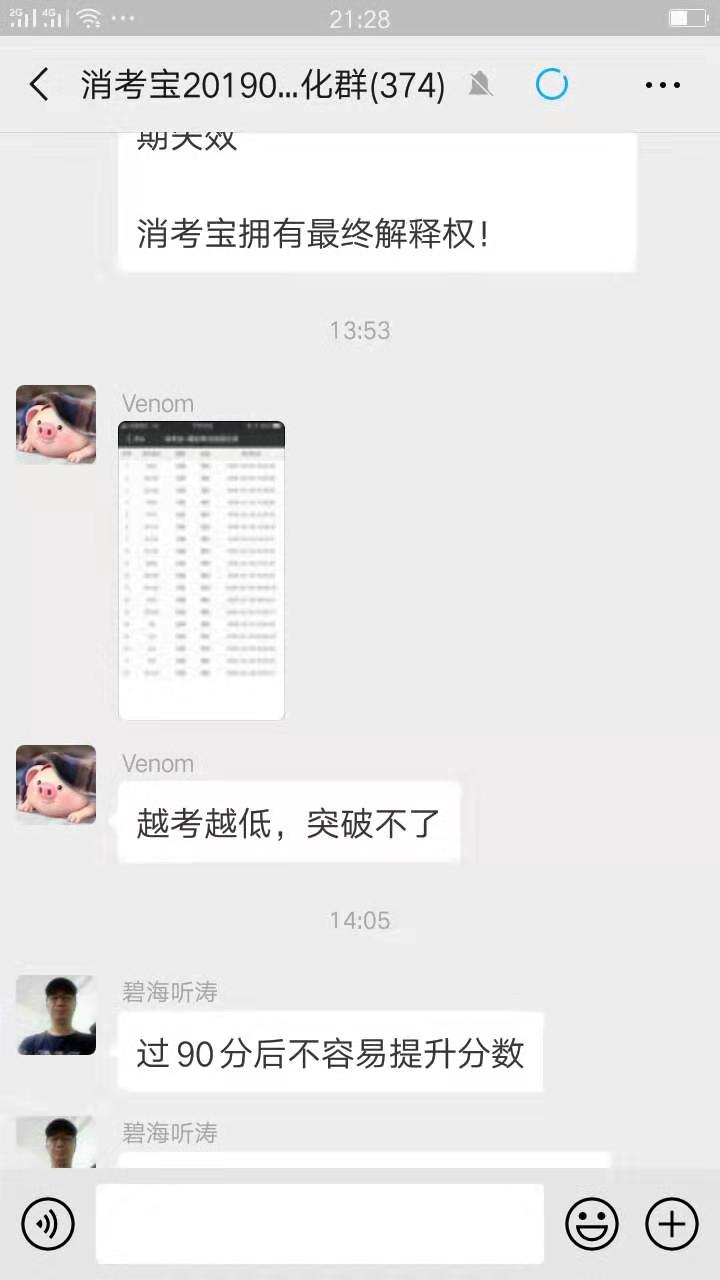Go back from the group chat
The width and height of the screenshot is (720, 1280).
[x=40, y=85]
